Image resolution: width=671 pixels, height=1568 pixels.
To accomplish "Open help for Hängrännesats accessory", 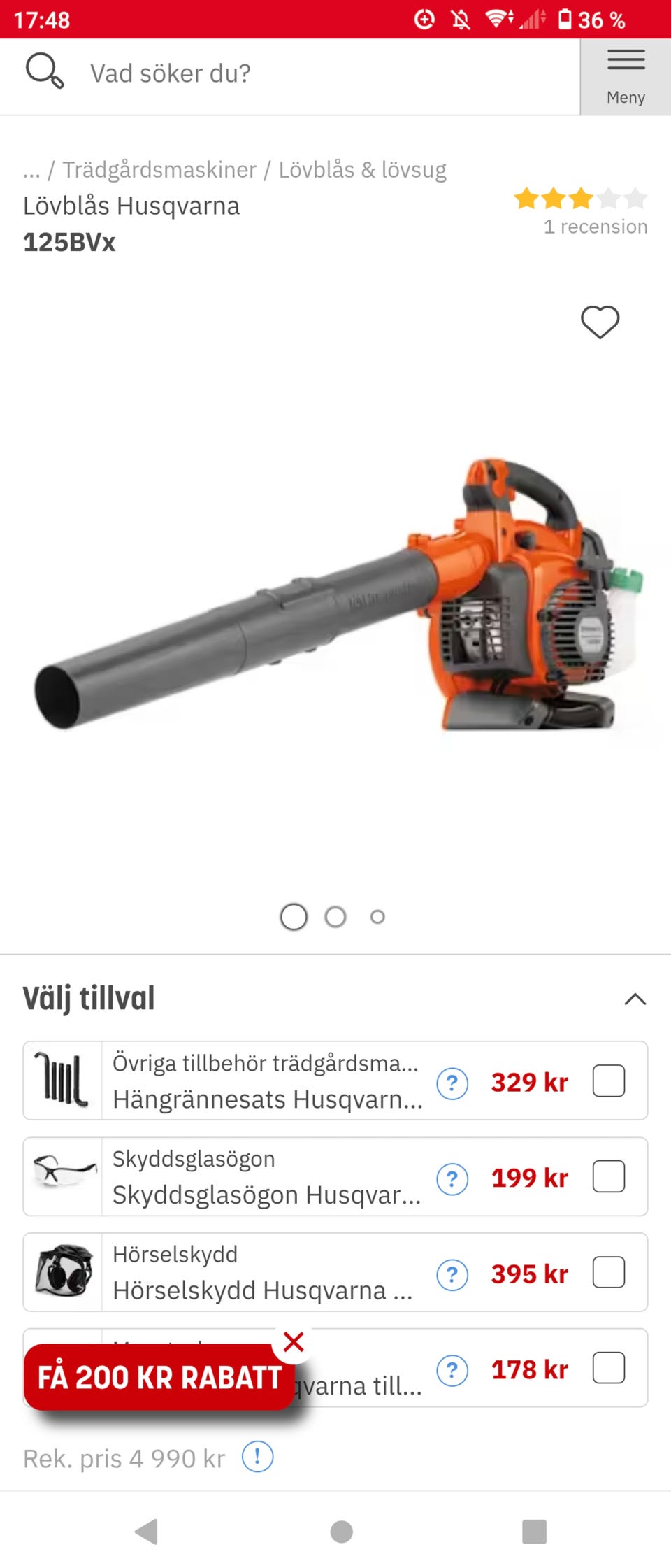I will pyautogui.click(x=452, y=1082).
